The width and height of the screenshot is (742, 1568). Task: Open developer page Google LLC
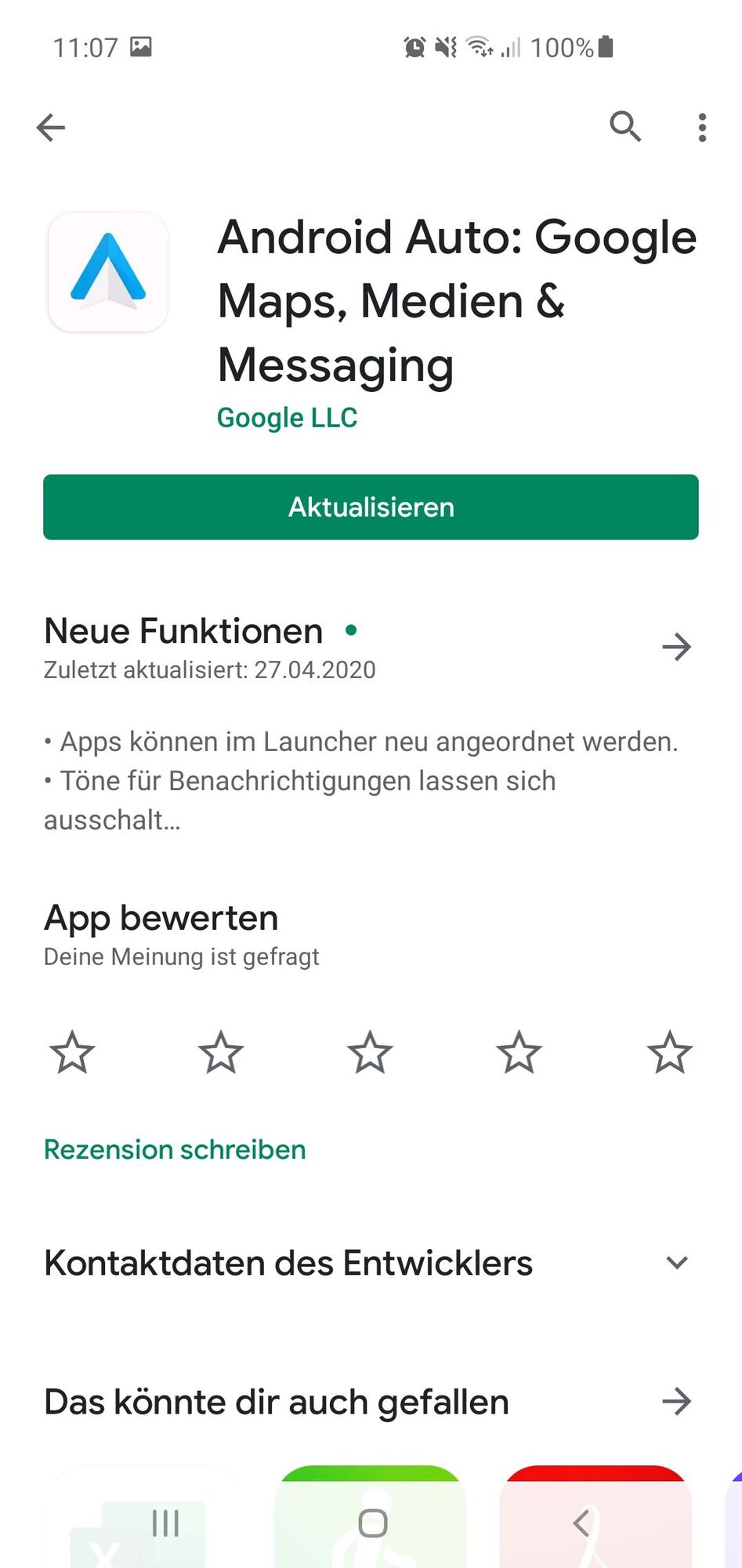tap(287, 418)
